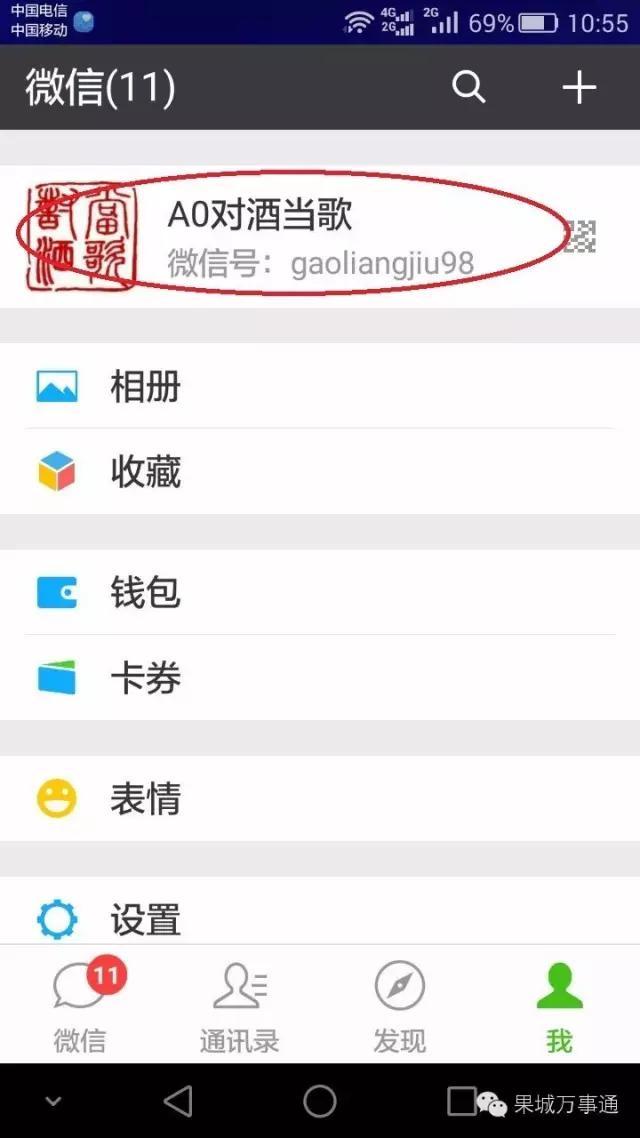Image resolution: width=640 pixels, height=1138 pixels.
Task: Open 设置 settings
Action: click(320, 918)
